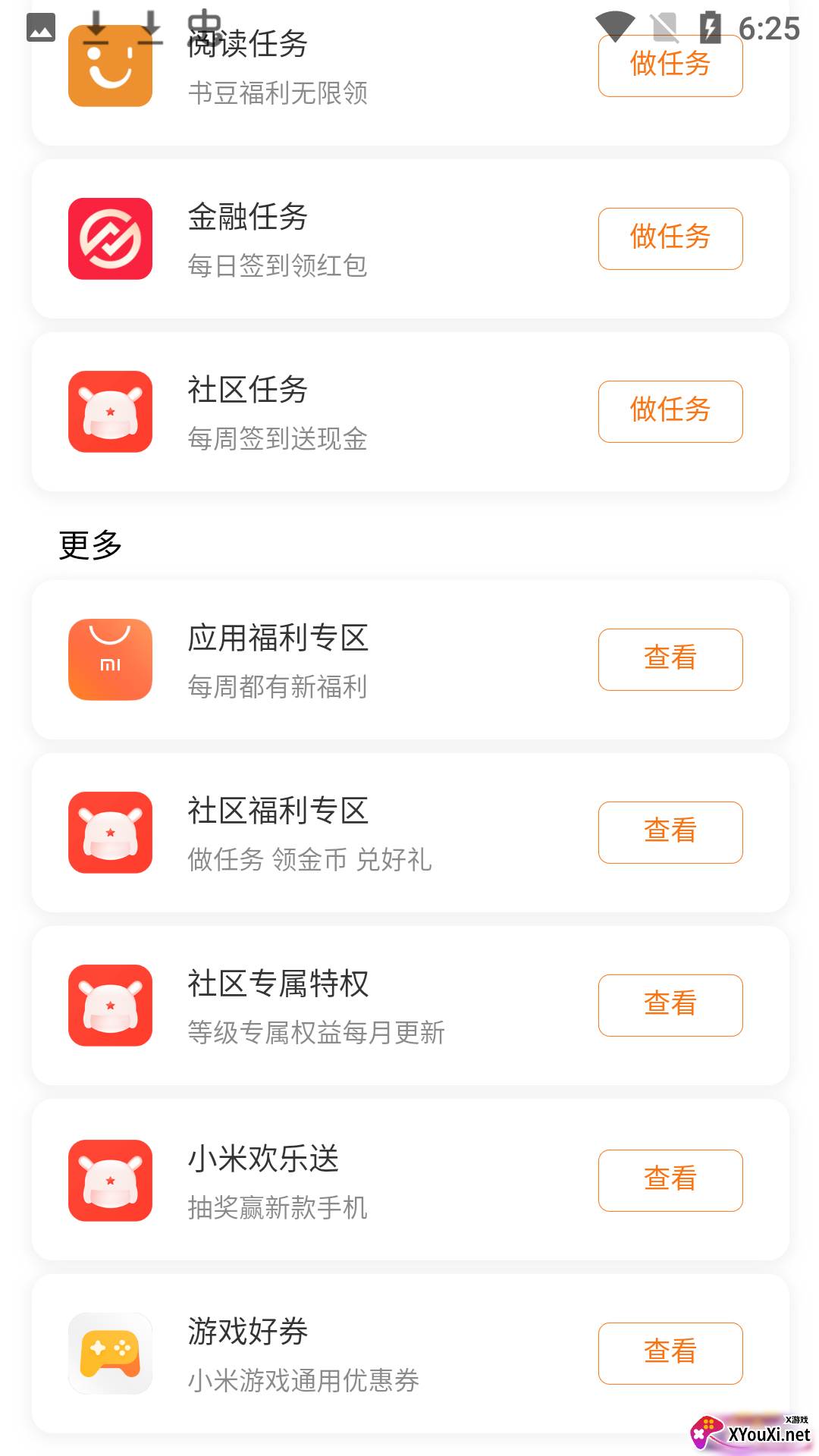Tap 查看 for 应用福利专区
The height and width of the screenshot is (1456, 819).
pyautogui.click(x=670, y=660)
